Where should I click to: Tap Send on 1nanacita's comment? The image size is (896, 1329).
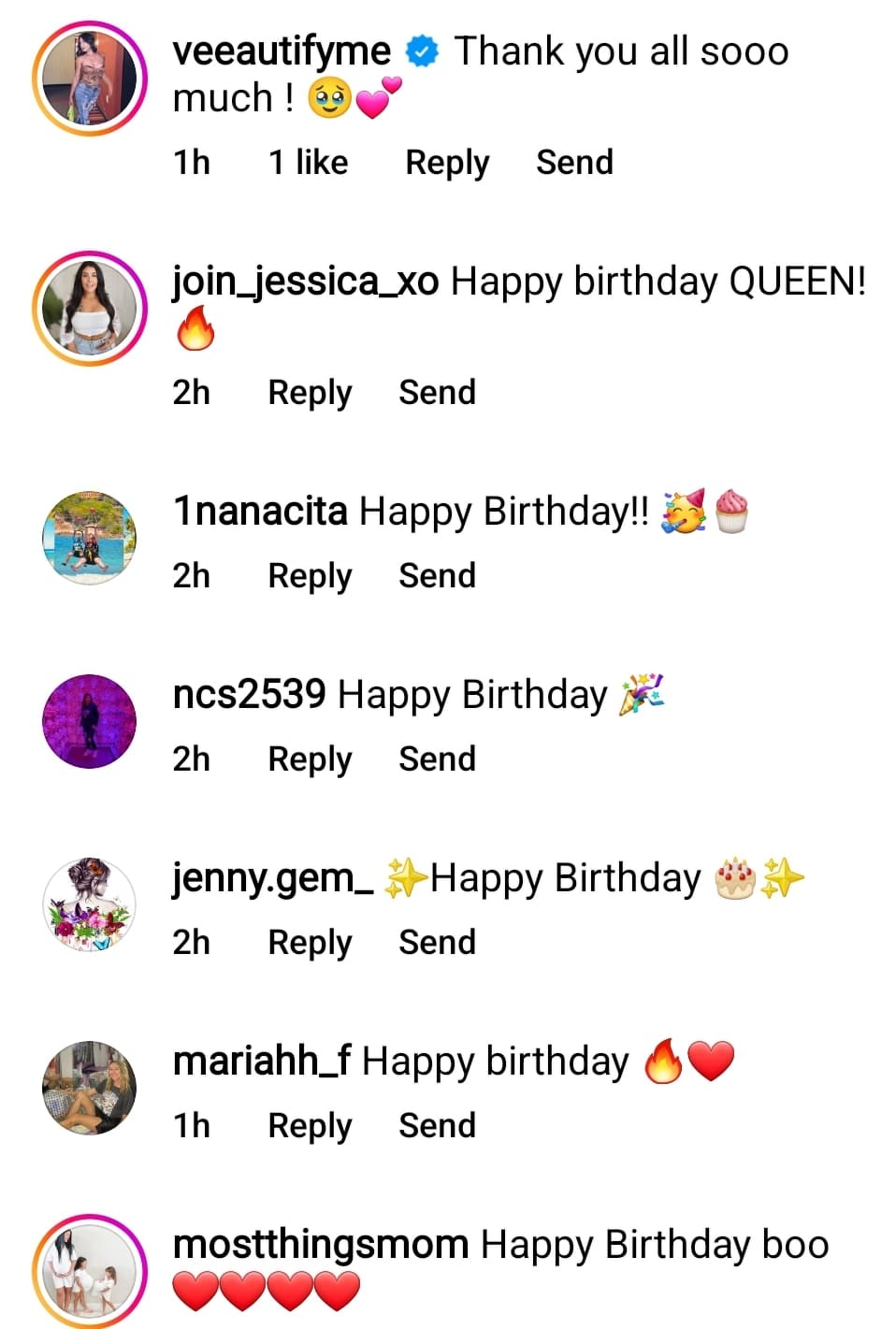tap(437, 575)
